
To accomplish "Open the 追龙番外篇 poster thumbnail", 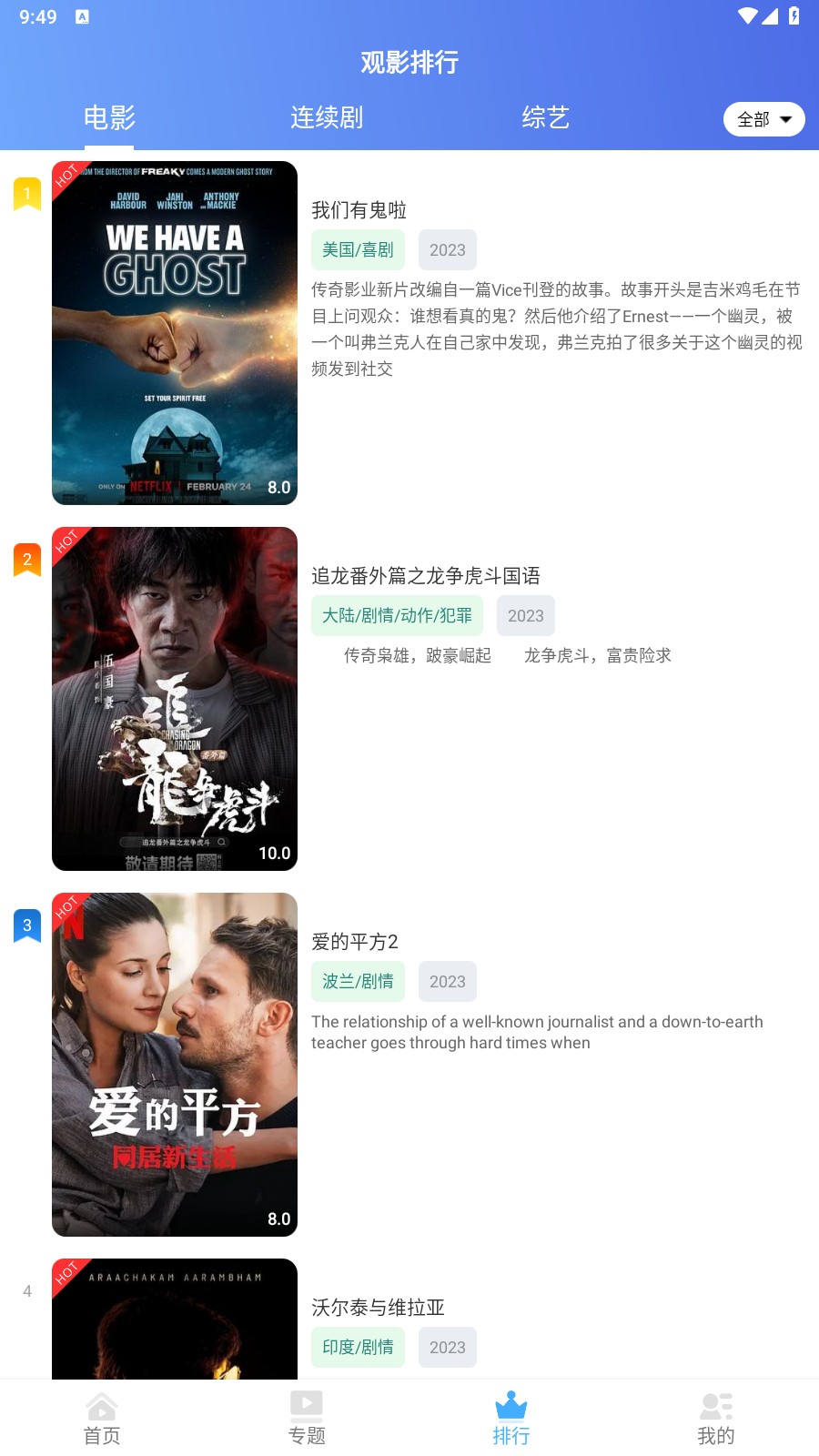I will point(174,699).
